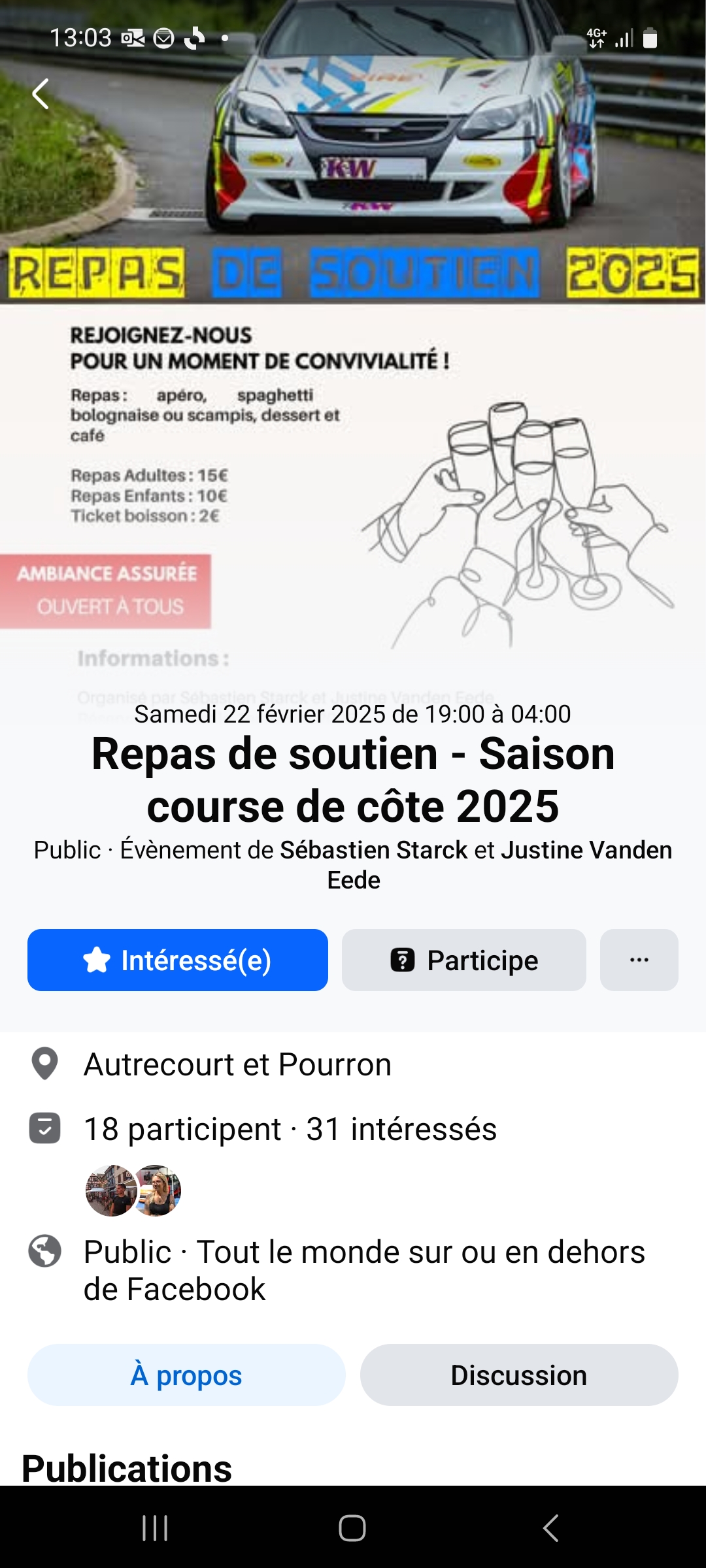Switch to the À propos tab

[186, 1375]
